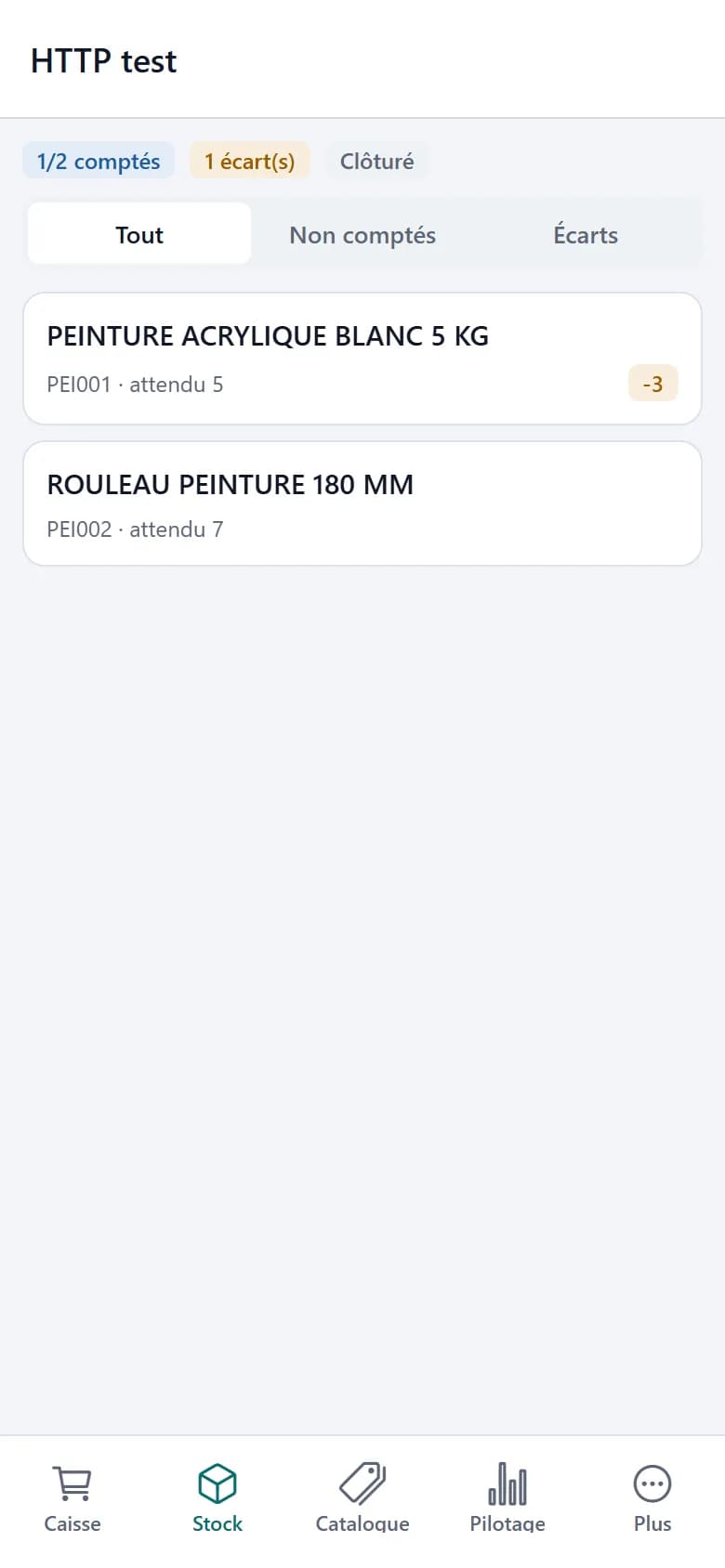This screenshot has height=1568, width=725.
Task: Open the ROULEAU PEINTURE 180 MM card
Action: (x=362, y=503)
